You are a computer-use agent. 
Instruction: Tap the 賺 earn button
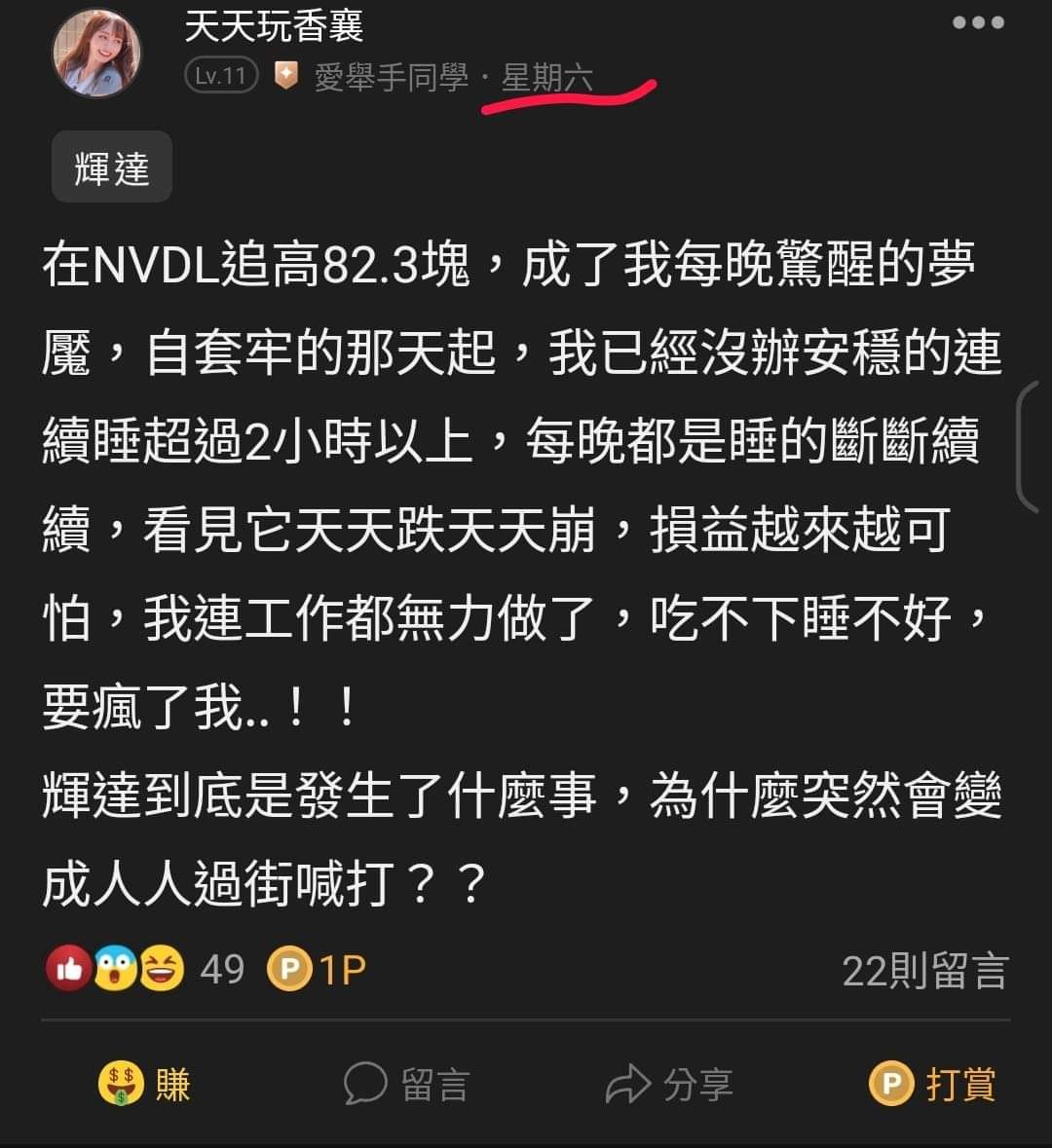(145, 1083)
